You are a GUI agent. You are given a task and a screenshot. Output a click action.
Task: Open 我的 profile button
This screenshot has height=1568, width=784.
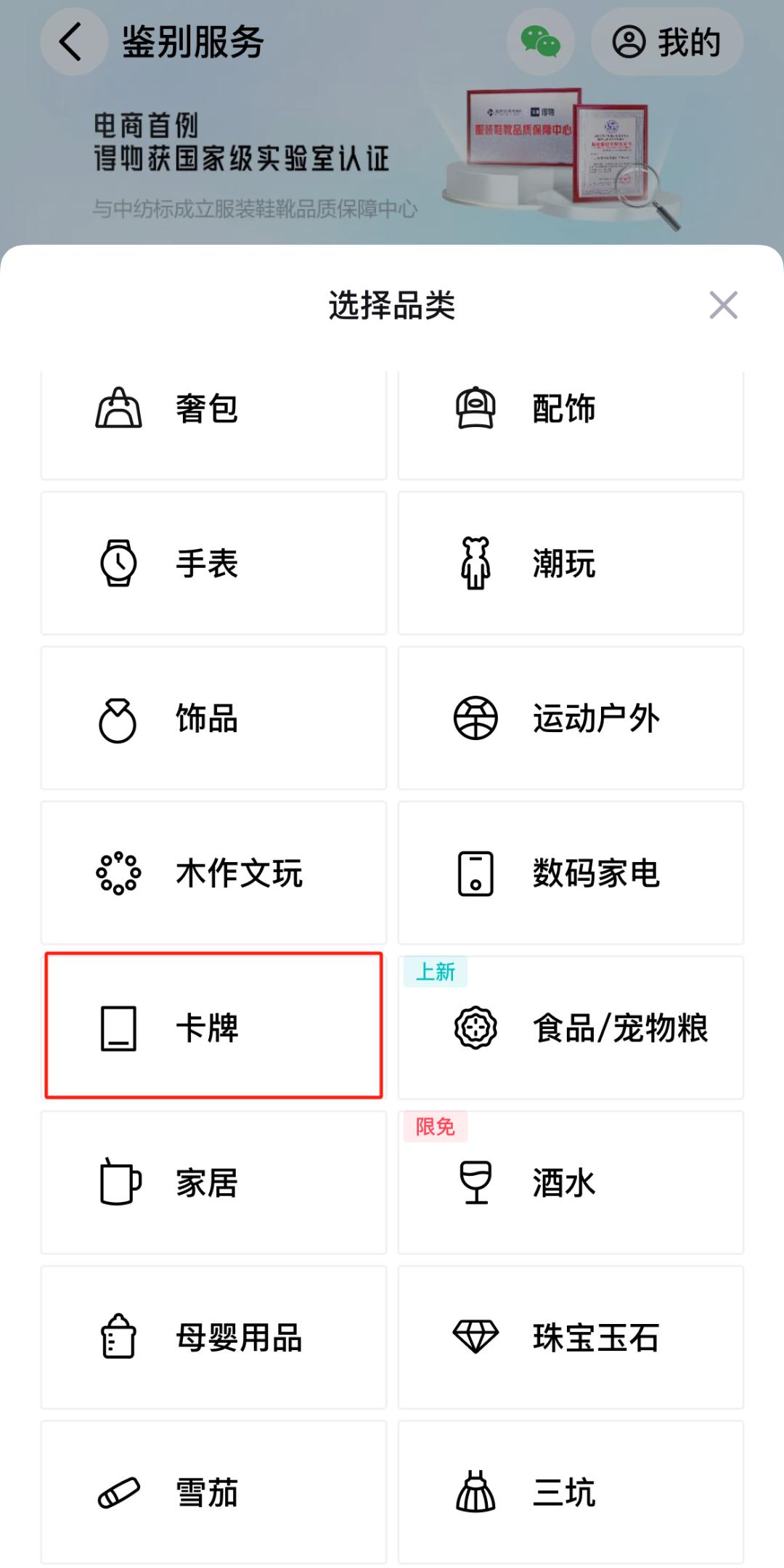coord(667,41)
